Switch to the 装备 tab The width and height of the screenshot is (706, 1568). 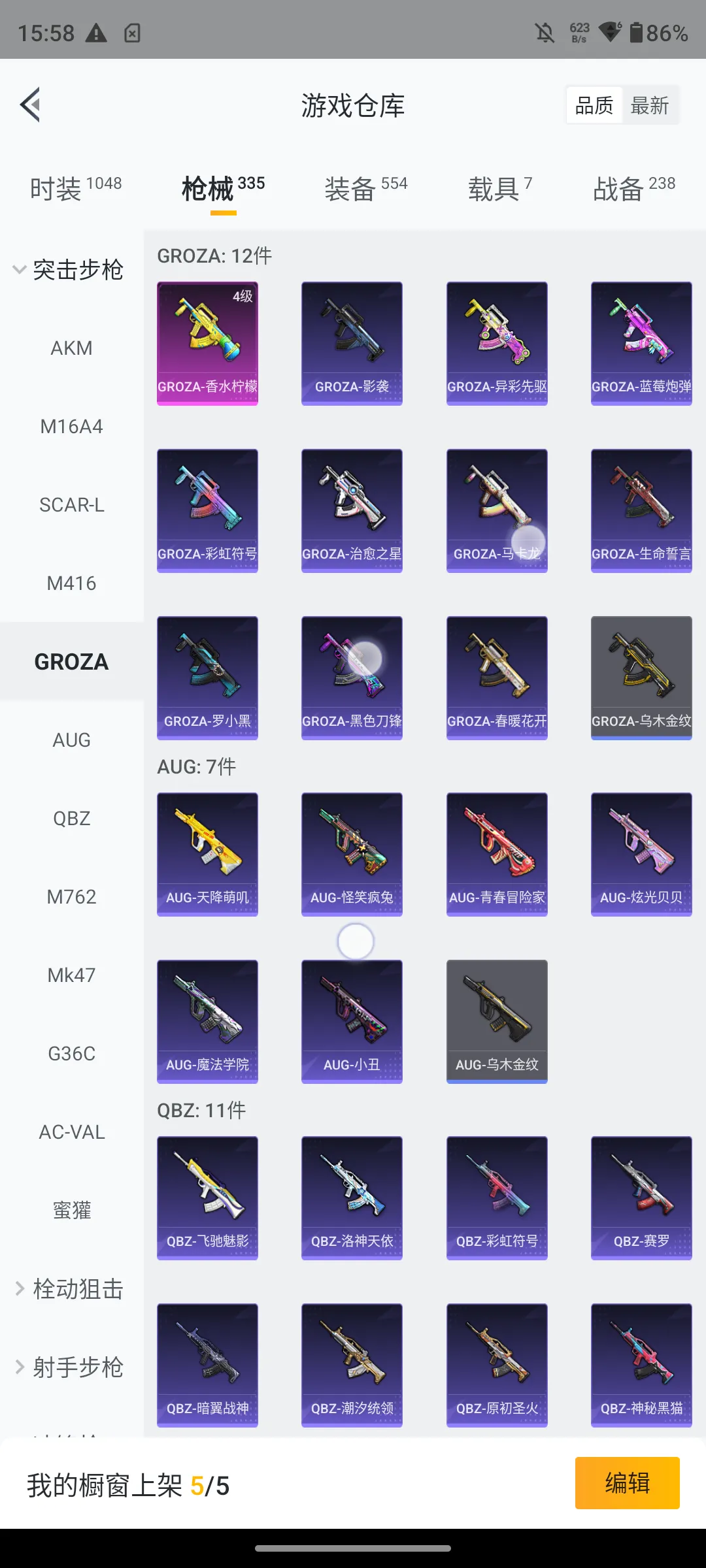[365, 188]
